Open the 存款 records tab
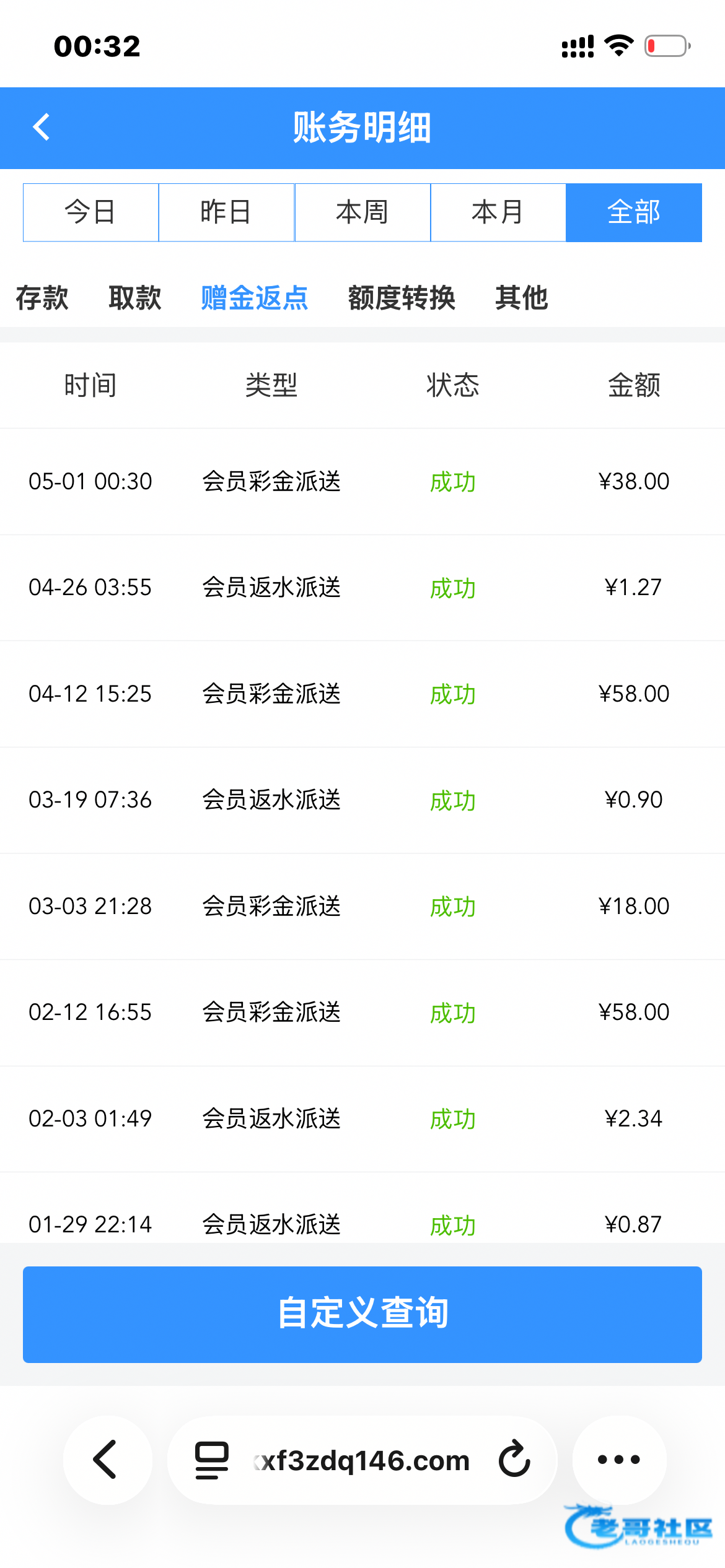Screen dimensions: 725x1568 (42, 298)
